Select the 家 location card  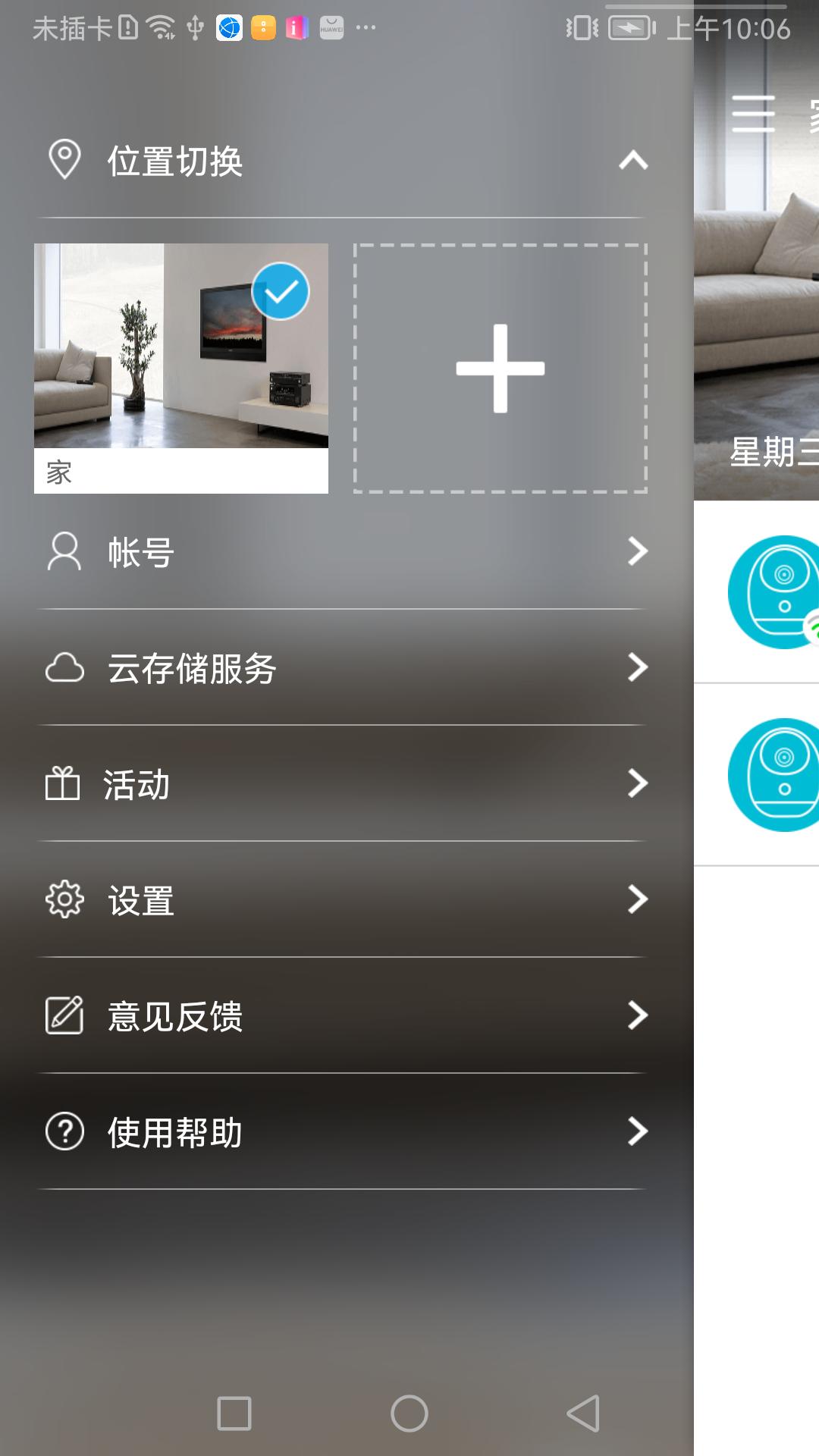coord(180,368)
